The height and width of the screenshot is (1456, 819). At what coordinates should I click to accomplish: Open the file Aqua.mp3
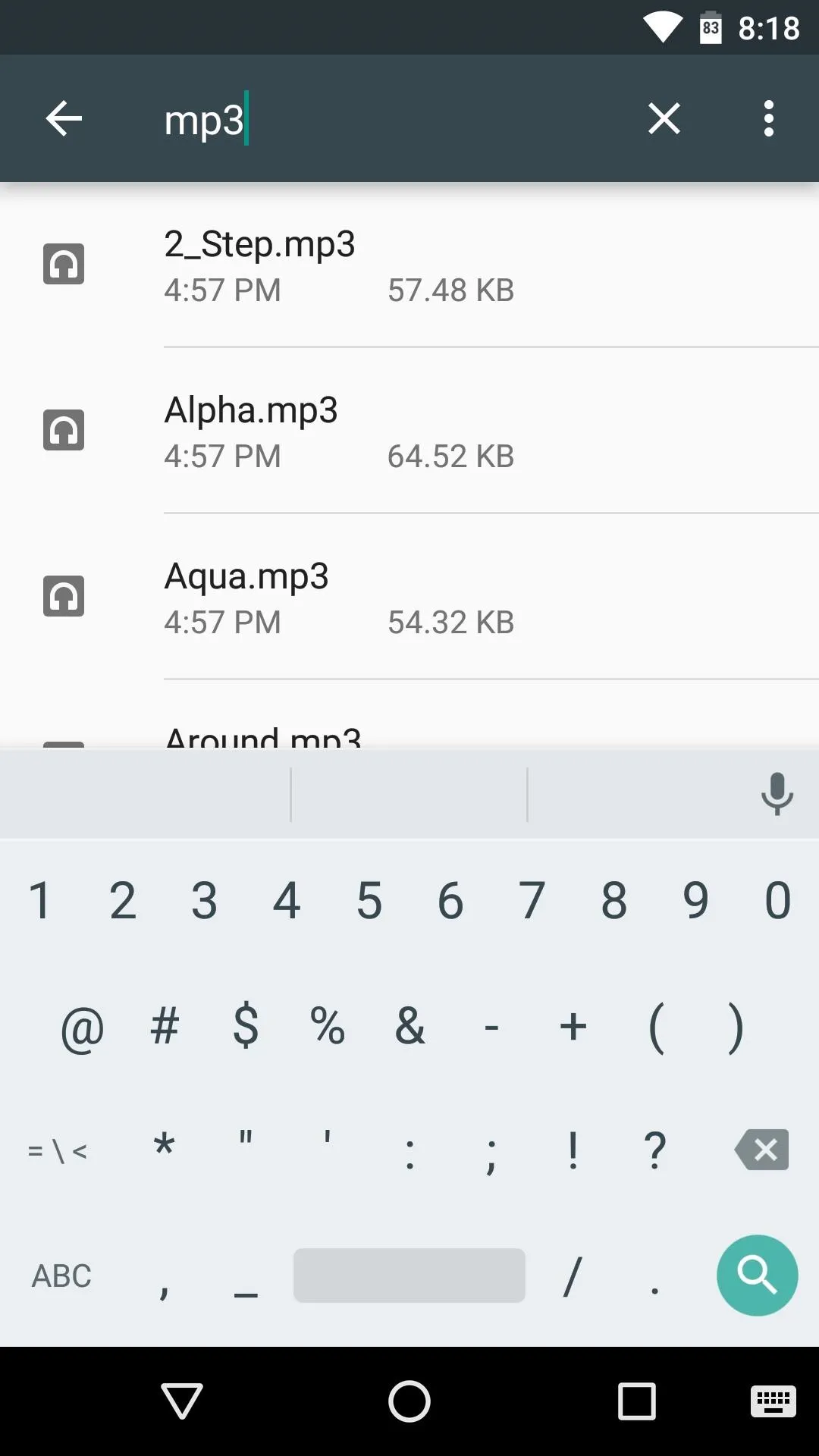point(409,597)
